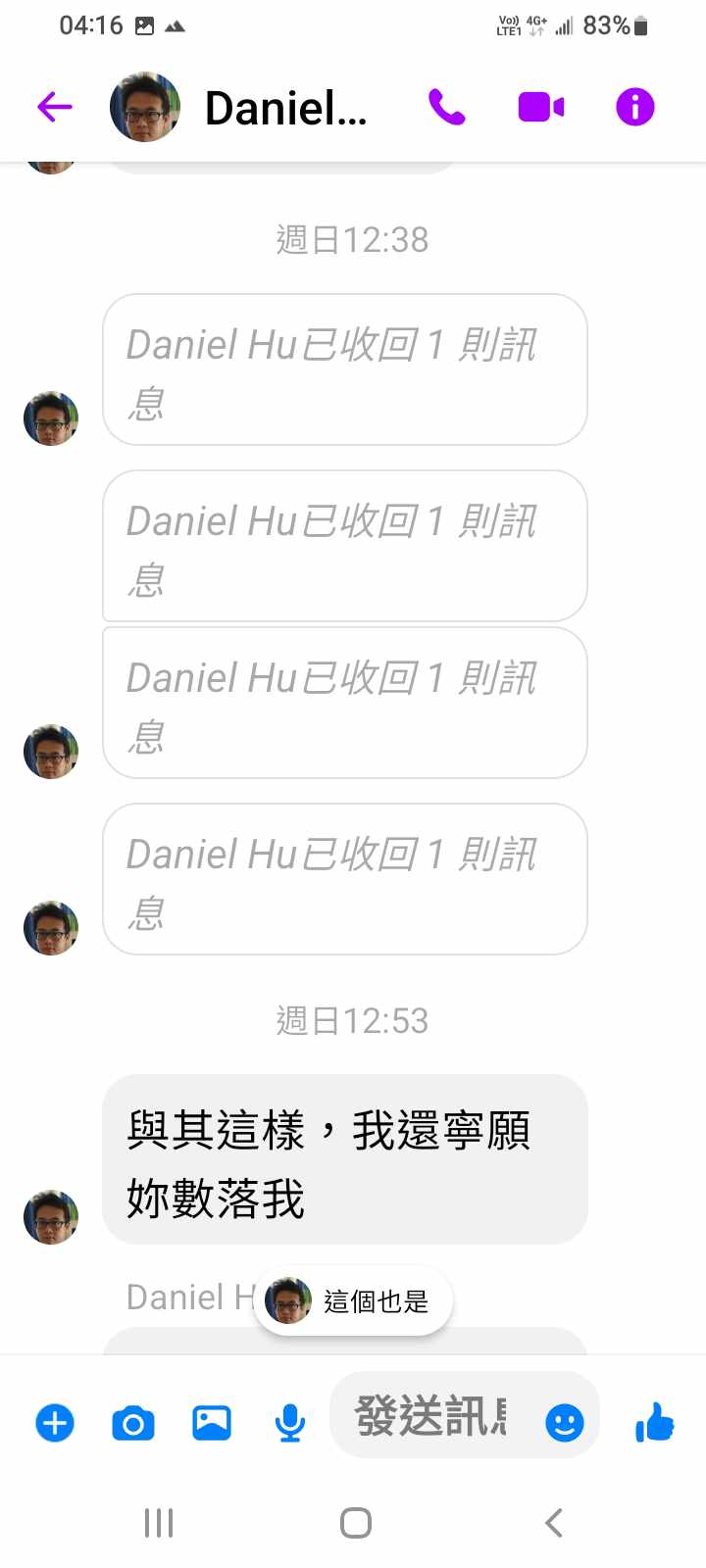
Task: Open the system recent apps button
Action: point(159,1523)
